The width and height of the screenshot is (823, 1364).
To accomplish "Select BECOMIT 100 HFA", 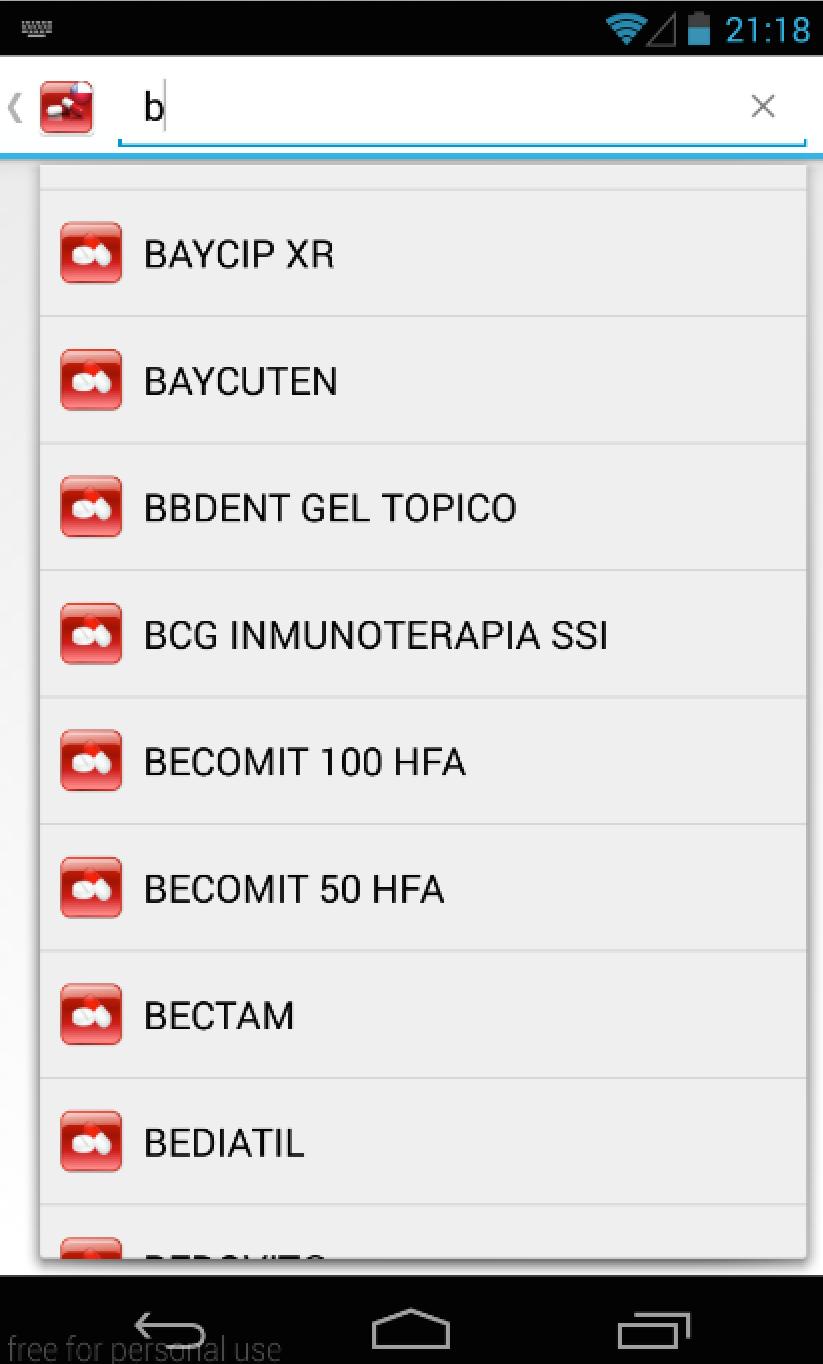I will tap(422, 762).
